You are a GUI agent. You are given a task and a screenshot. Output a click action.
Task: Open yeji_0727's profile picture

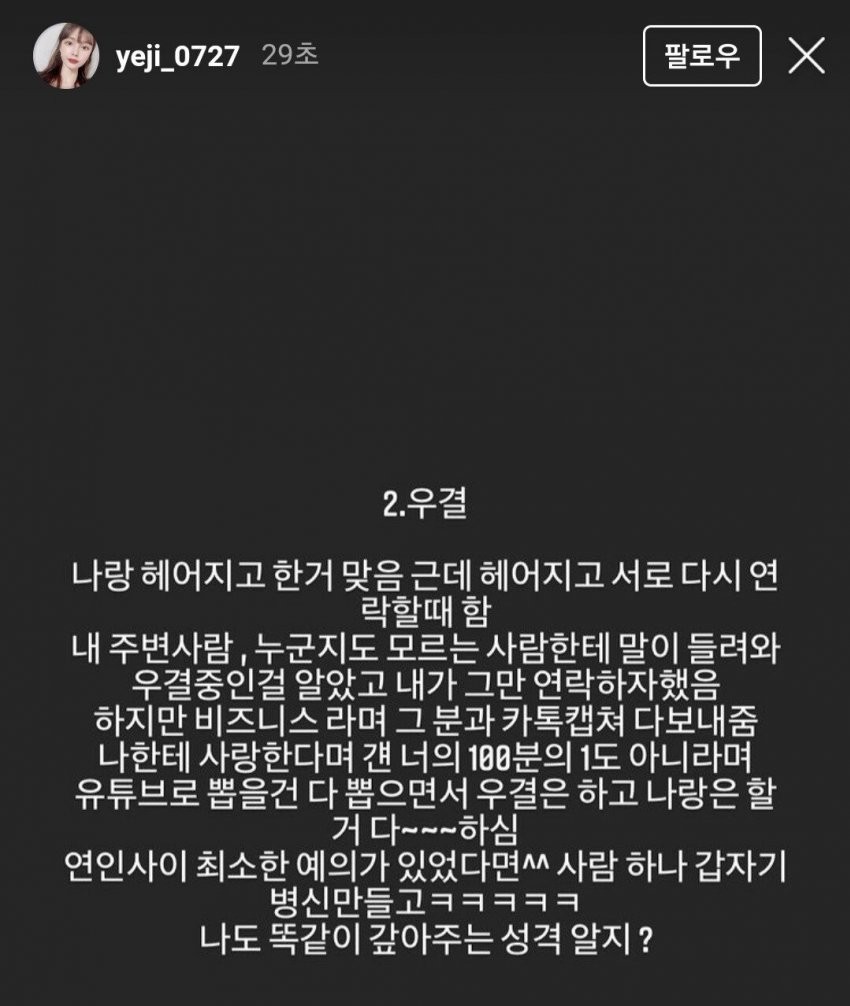tap(65, 56)
